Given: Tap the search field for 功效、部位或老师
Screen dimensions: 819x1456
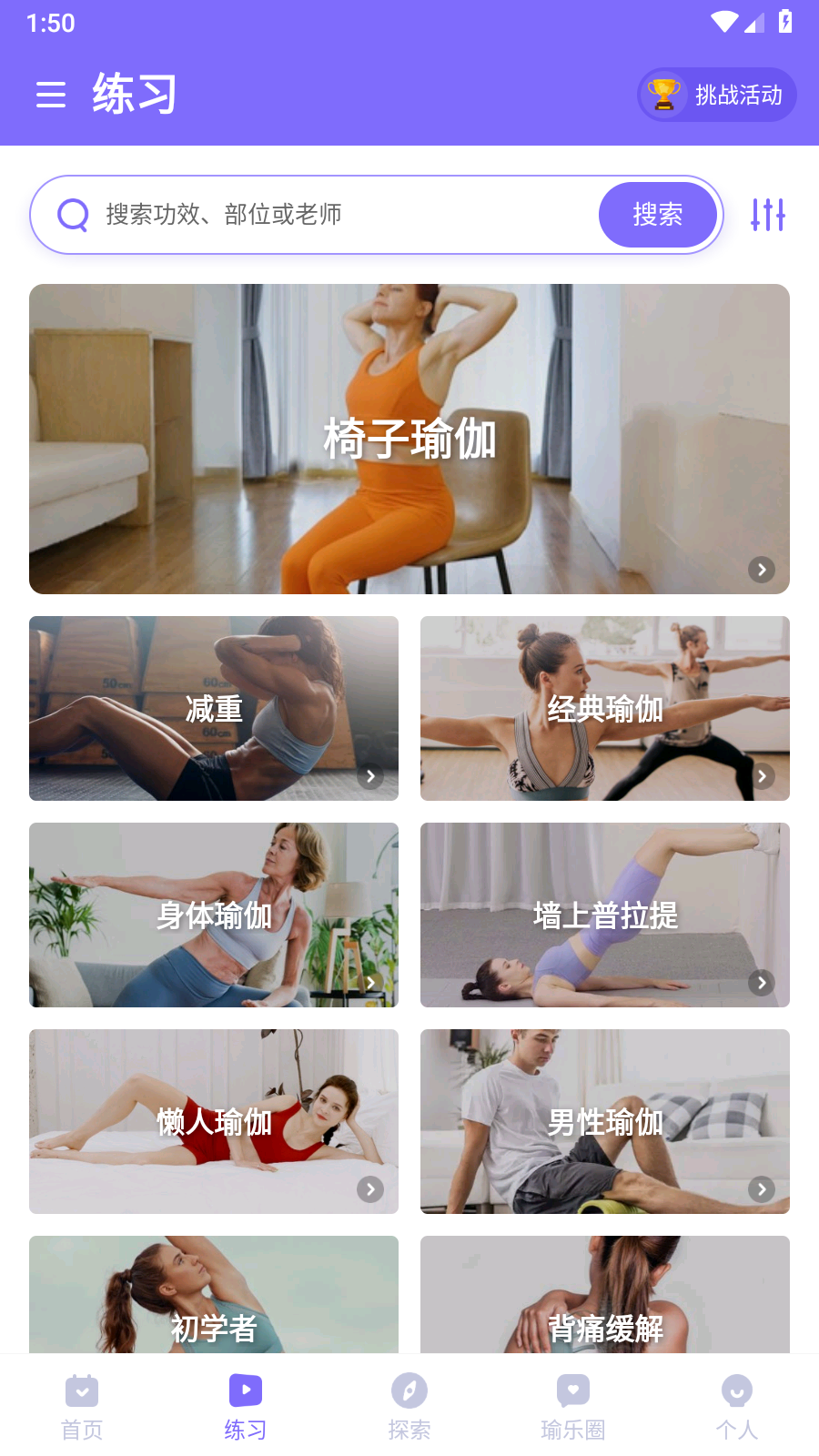Looking at the screenshot, I should point(328,215).
